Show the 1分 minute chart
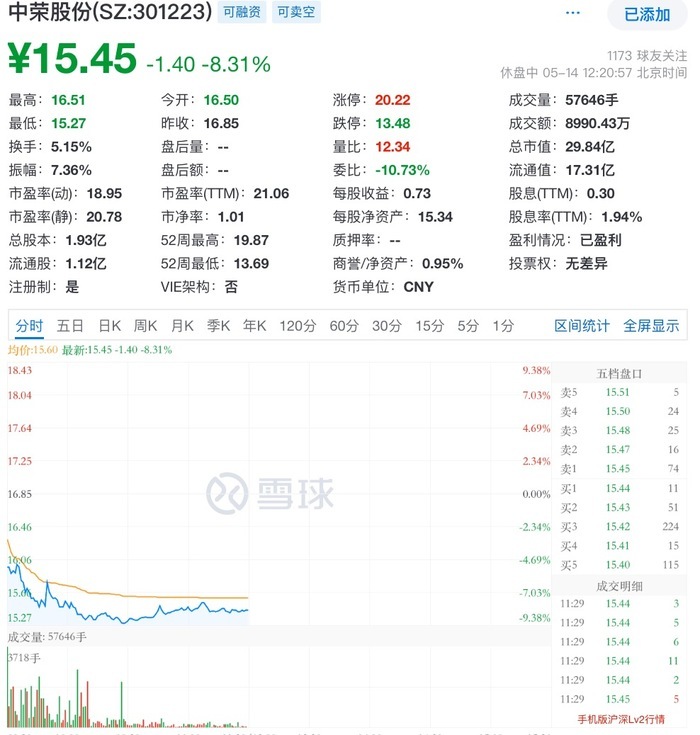This screenshot has height=735, width=700. [503, 325]
